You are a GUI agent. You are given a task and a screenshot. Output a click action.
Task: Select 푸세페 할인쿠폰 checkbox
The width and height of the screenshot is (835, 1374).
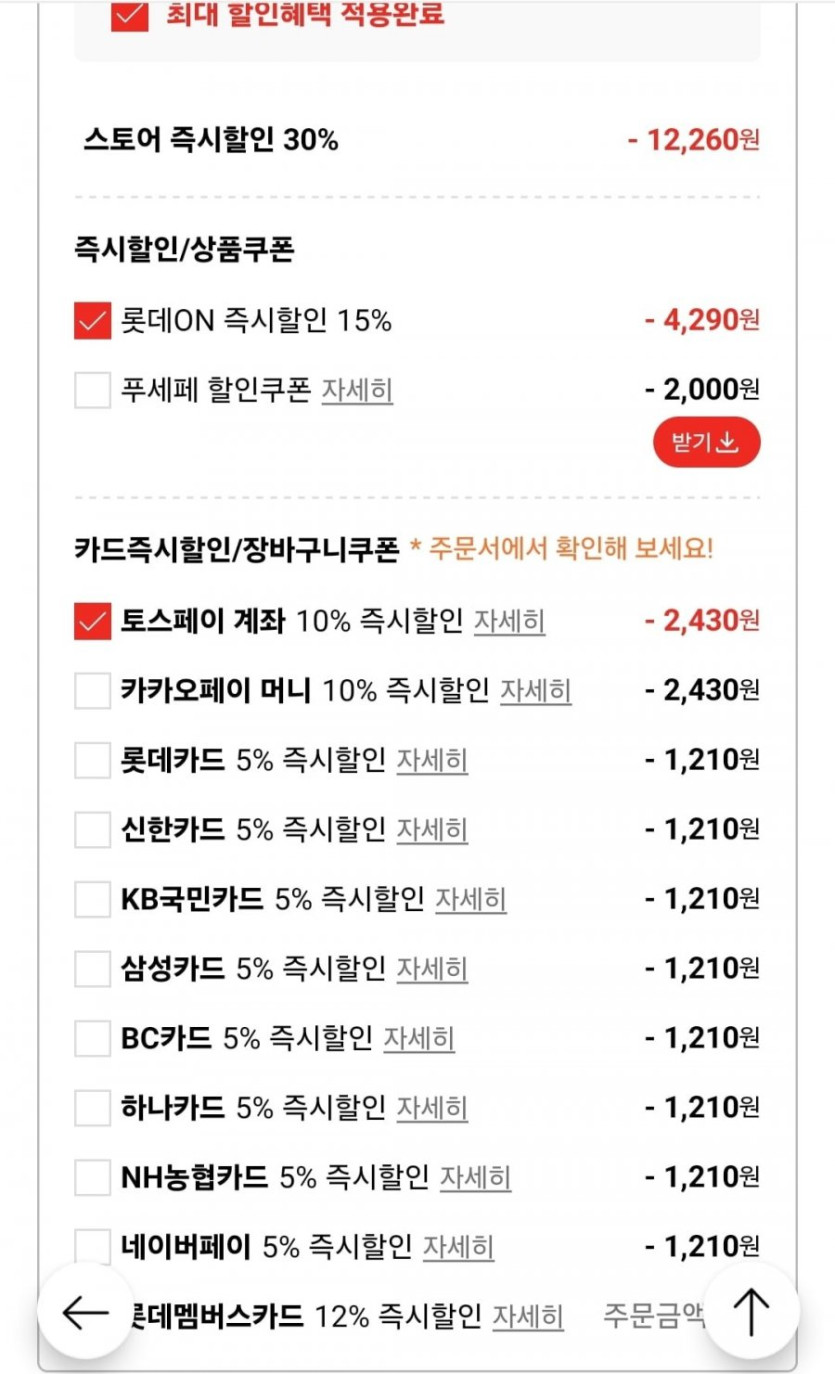point(92,390)
